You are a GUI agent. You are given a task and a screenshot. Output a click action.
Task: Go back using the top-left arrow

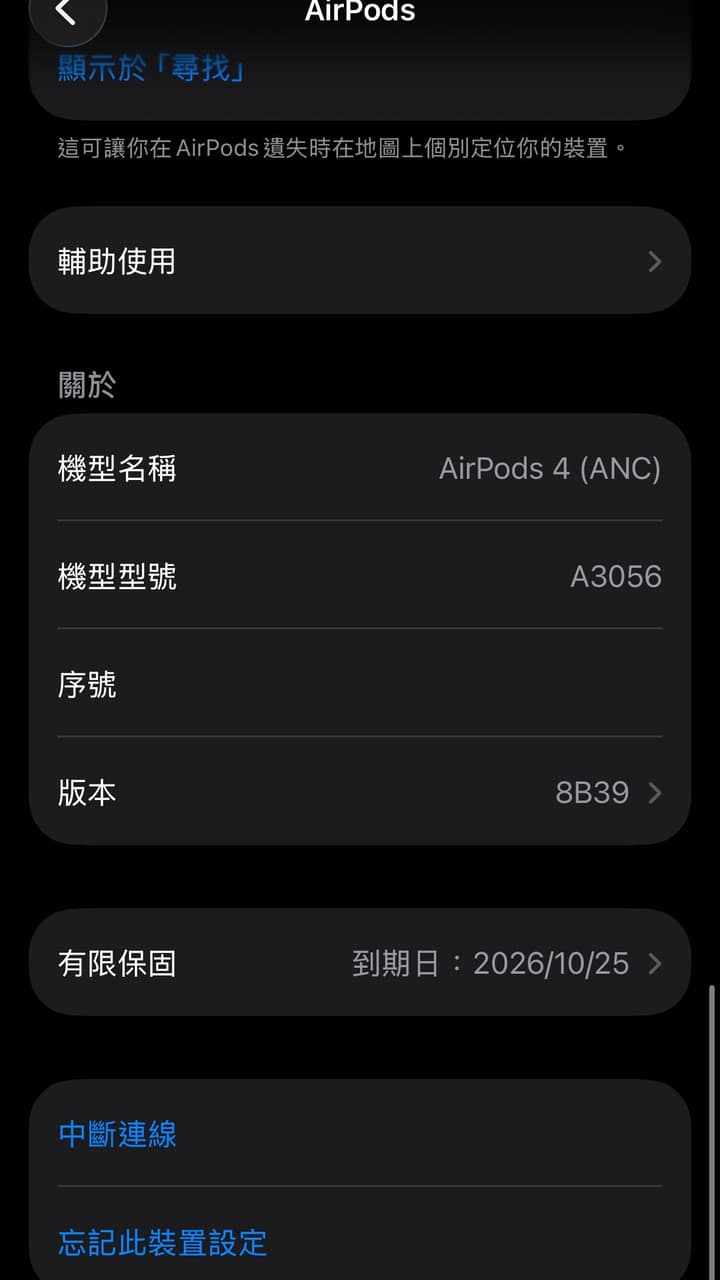pyautogui.click(x=66, y=13)
